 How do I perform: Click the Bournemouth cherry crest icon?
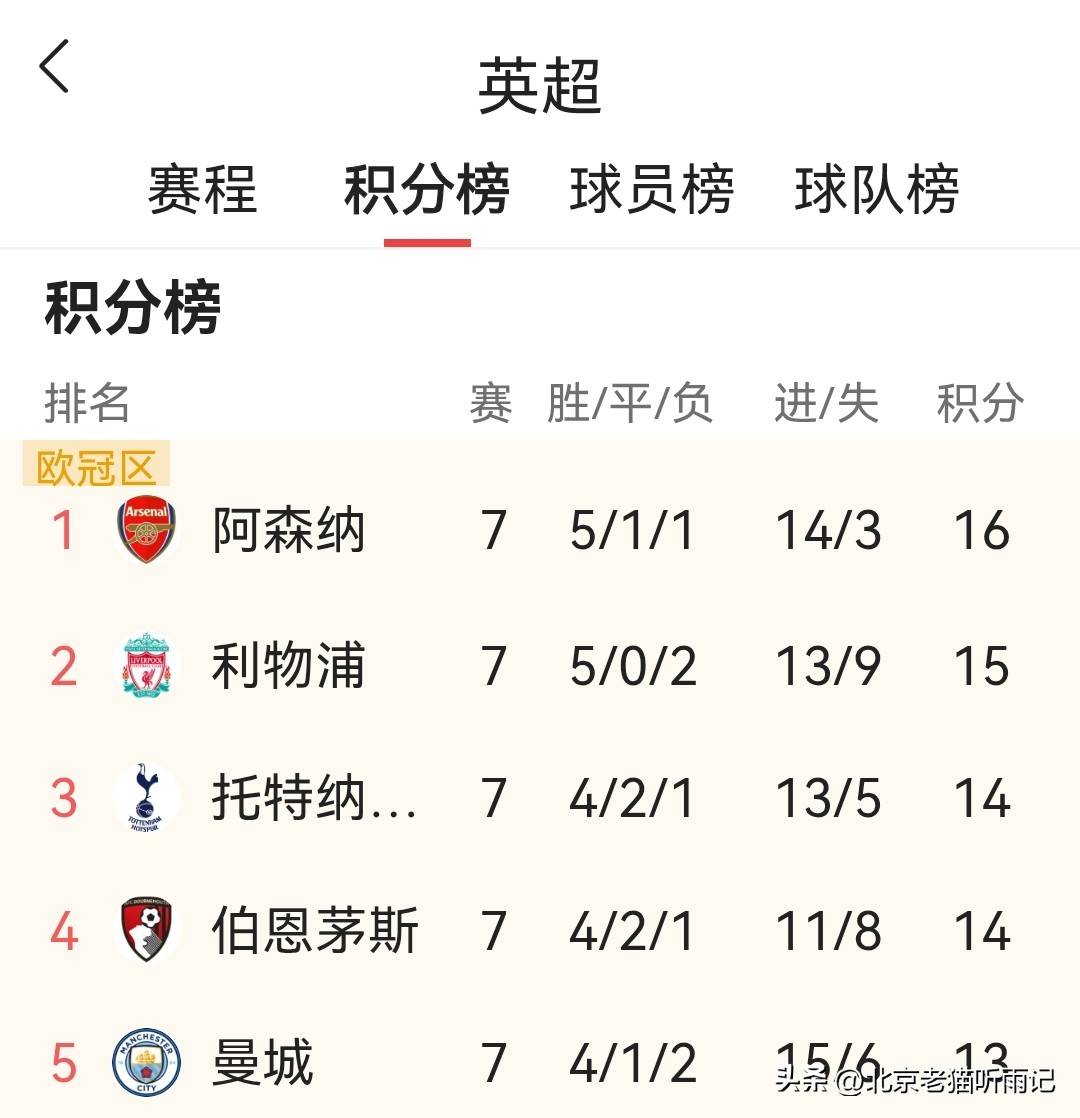(146, 930)
